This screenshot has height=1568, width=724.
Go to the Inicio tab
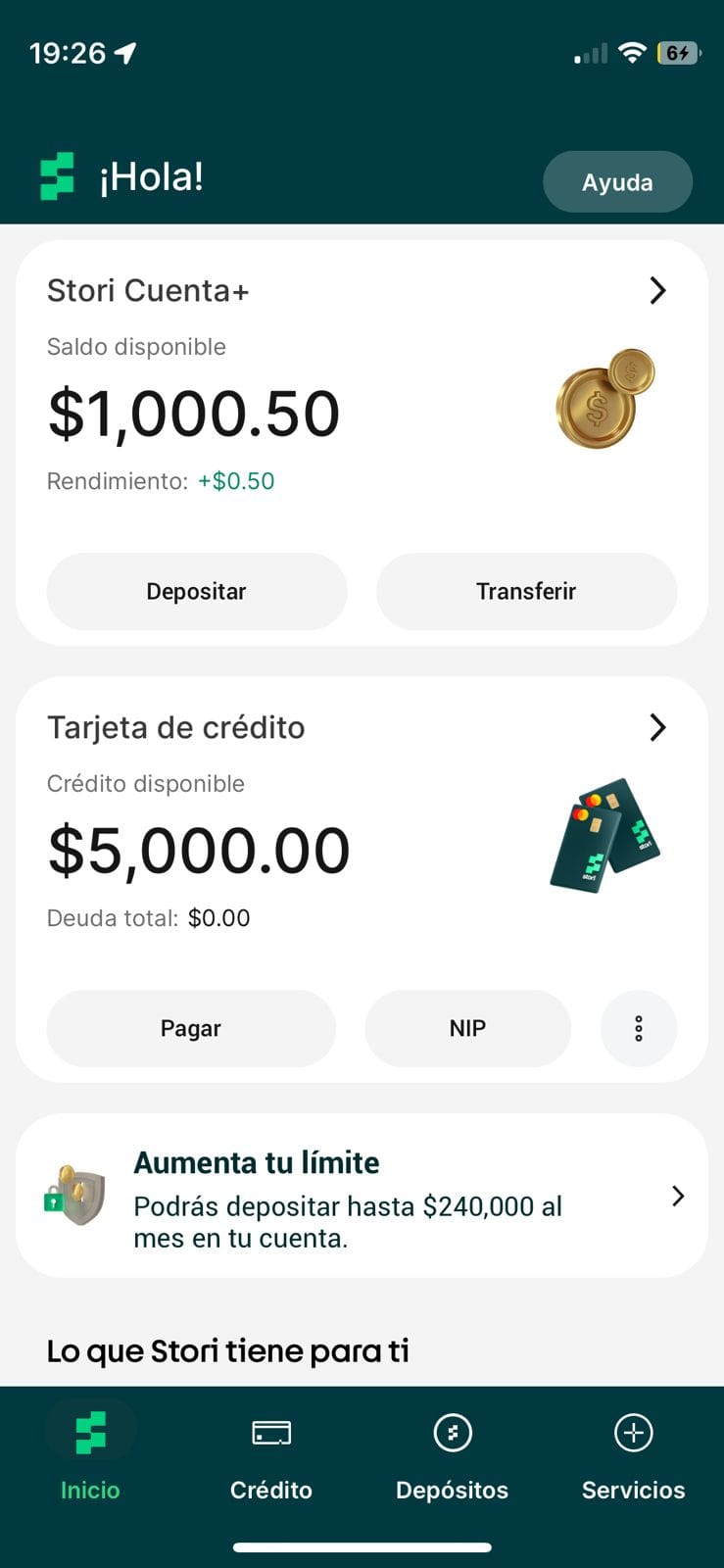90,1452
